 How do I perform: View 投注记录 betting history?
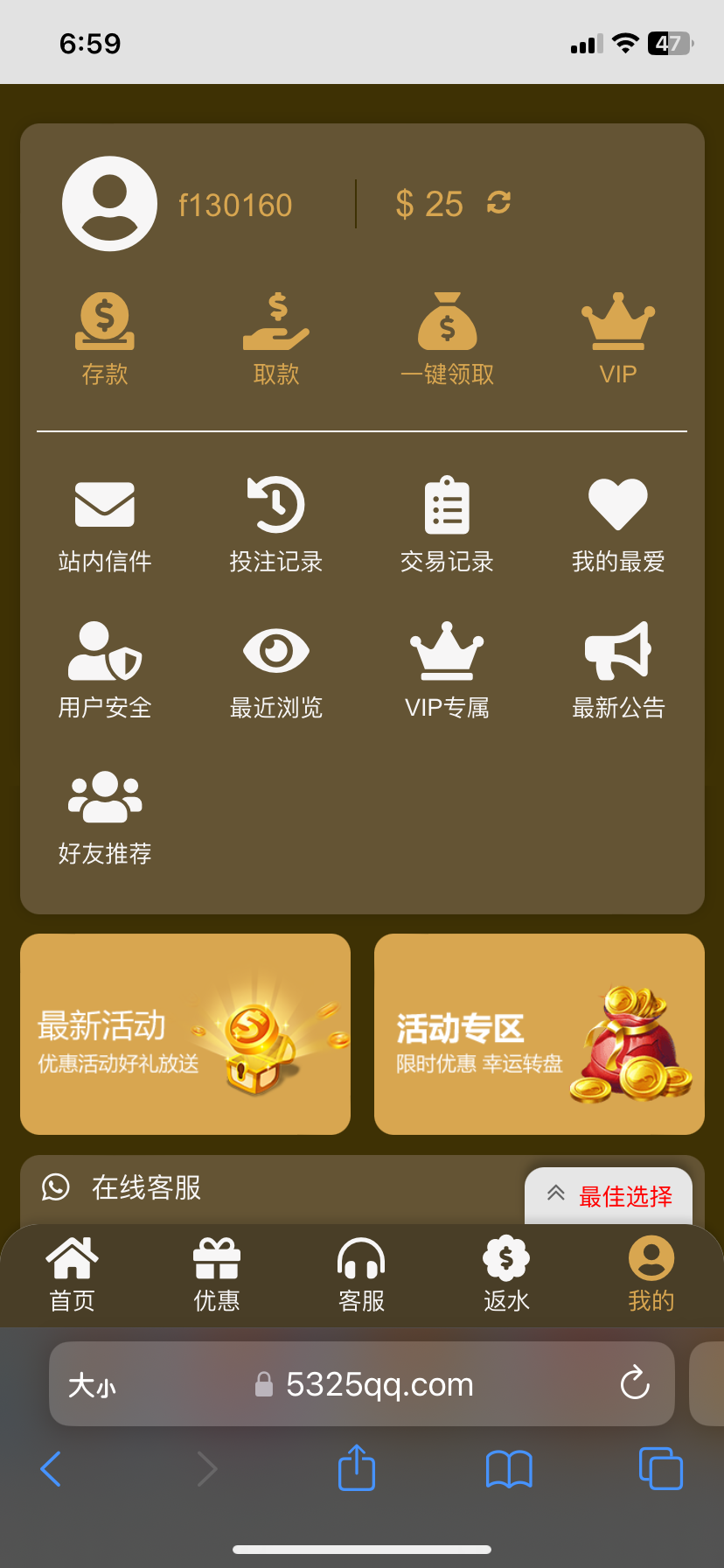[275, 525]
